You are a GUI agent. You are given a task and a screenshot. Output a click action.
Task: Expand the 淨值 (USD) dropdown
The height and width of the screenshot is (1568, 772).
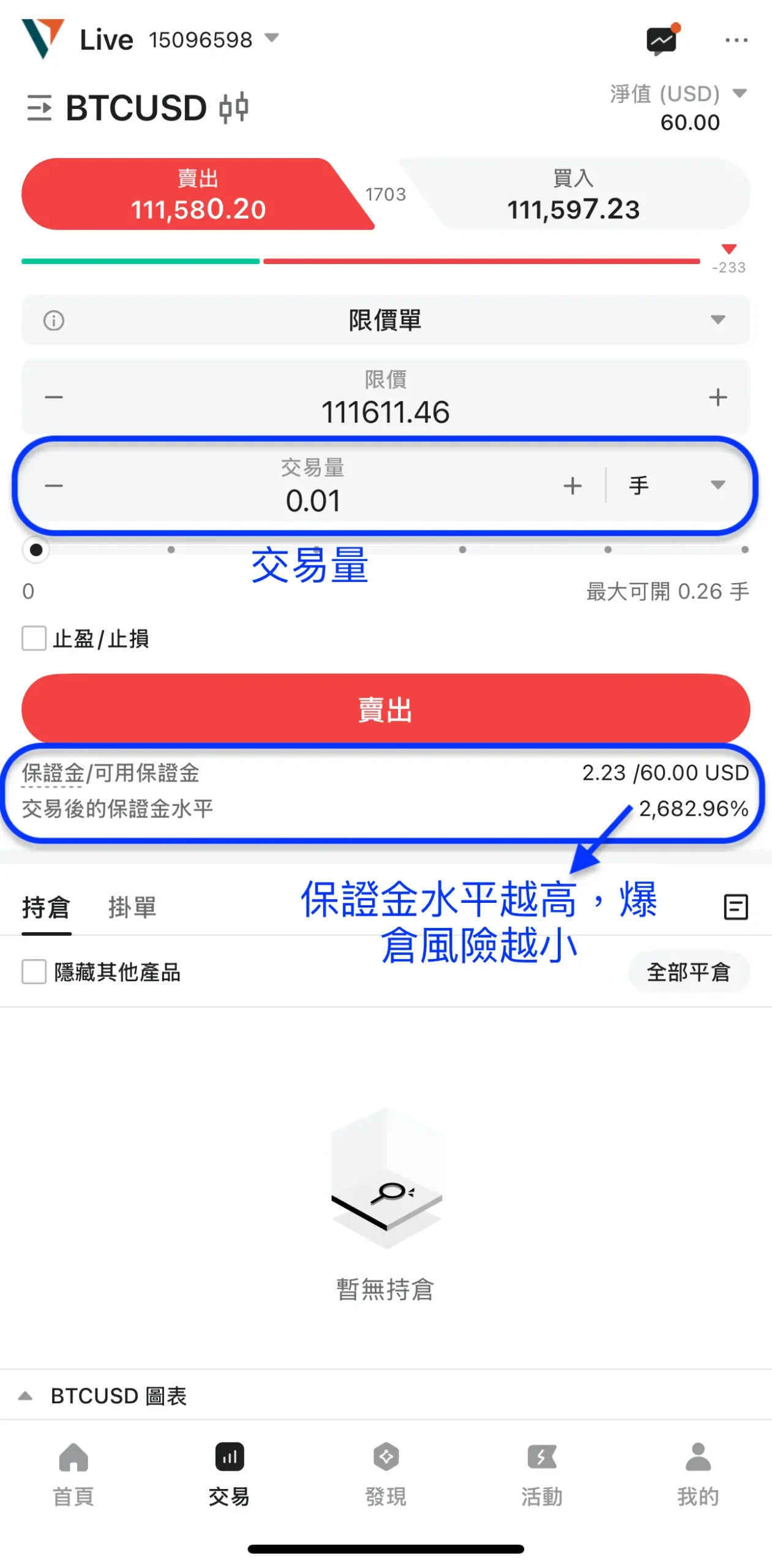[739, 94]
